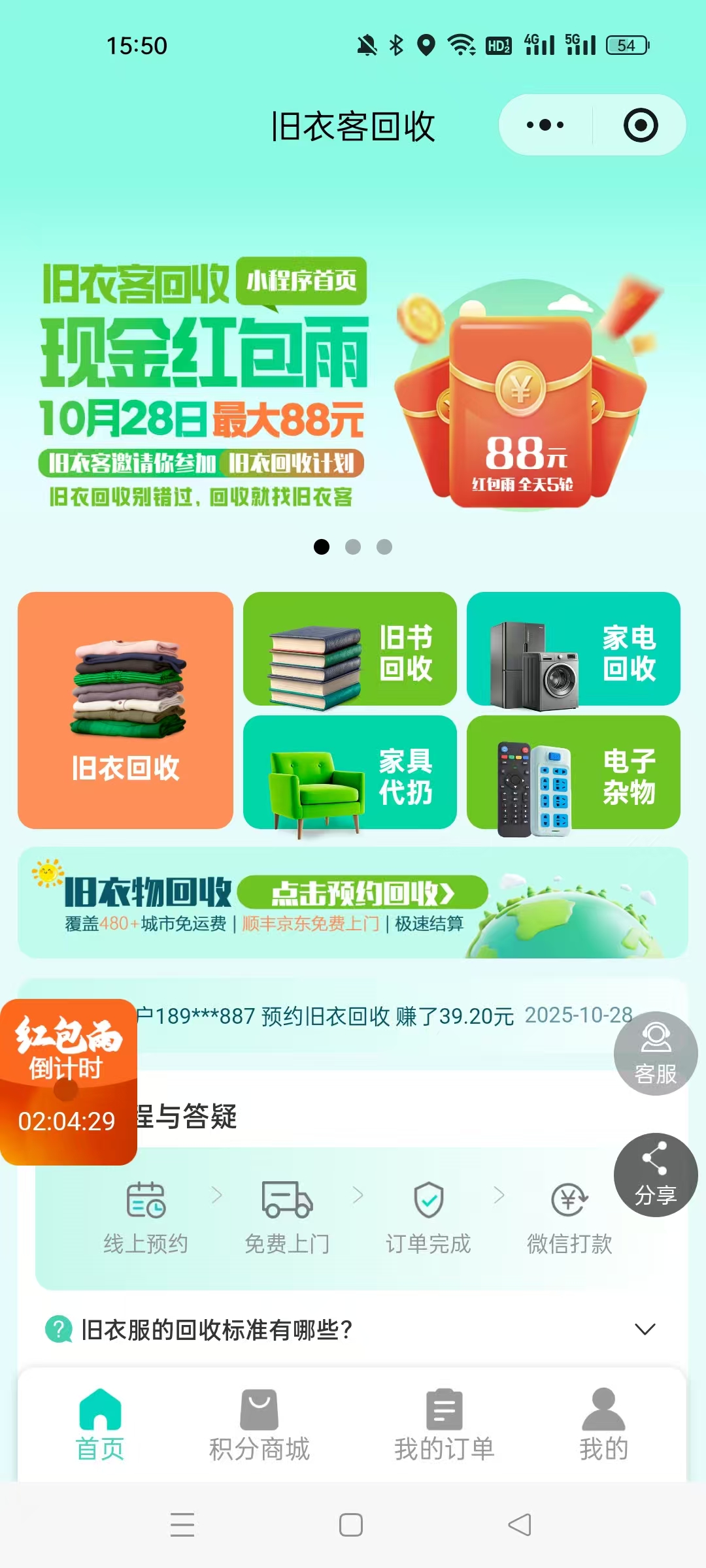Open the mini-program more options menu
This screenshot has height=1568, width=706.
coord(544,124)
